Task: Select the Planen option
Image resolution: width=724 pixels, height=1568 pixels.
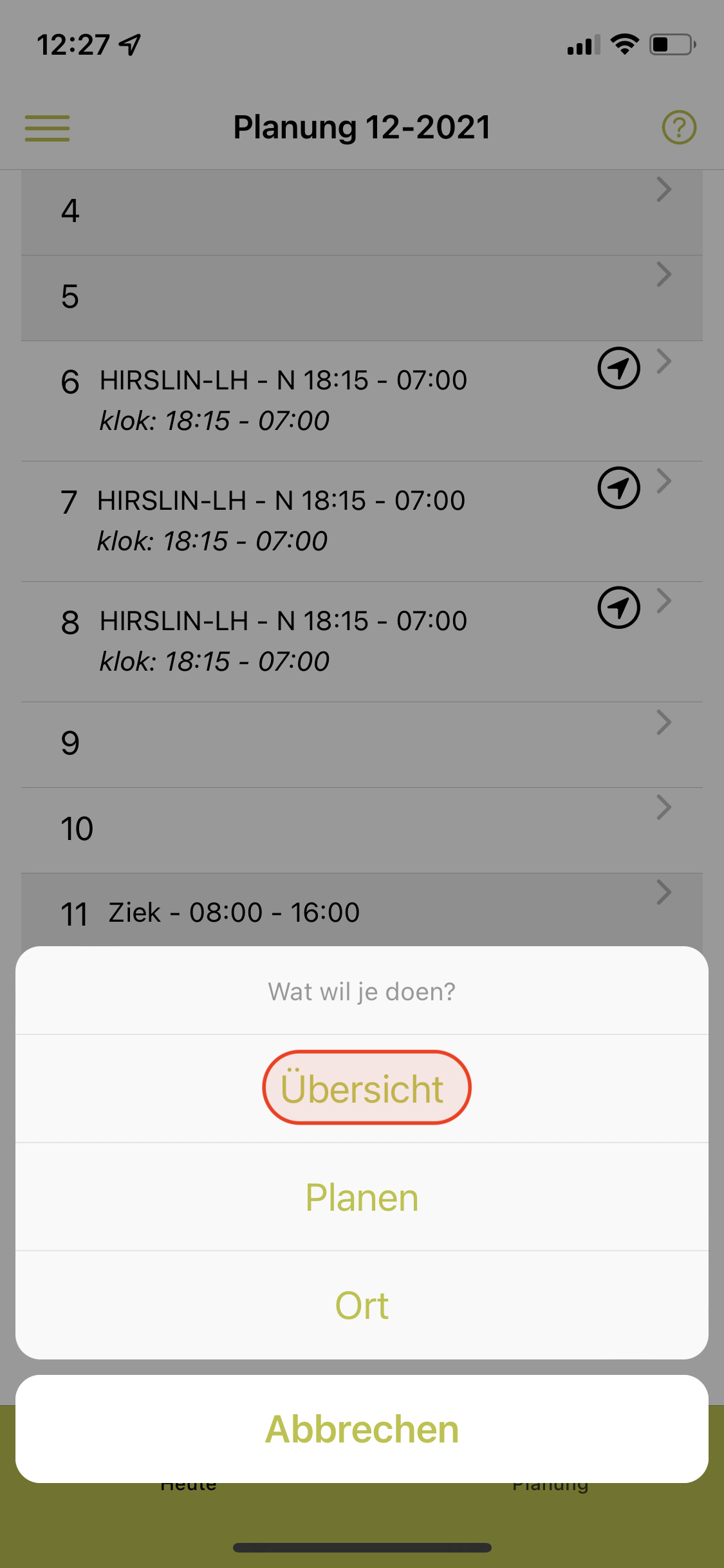Action: 362,1197
